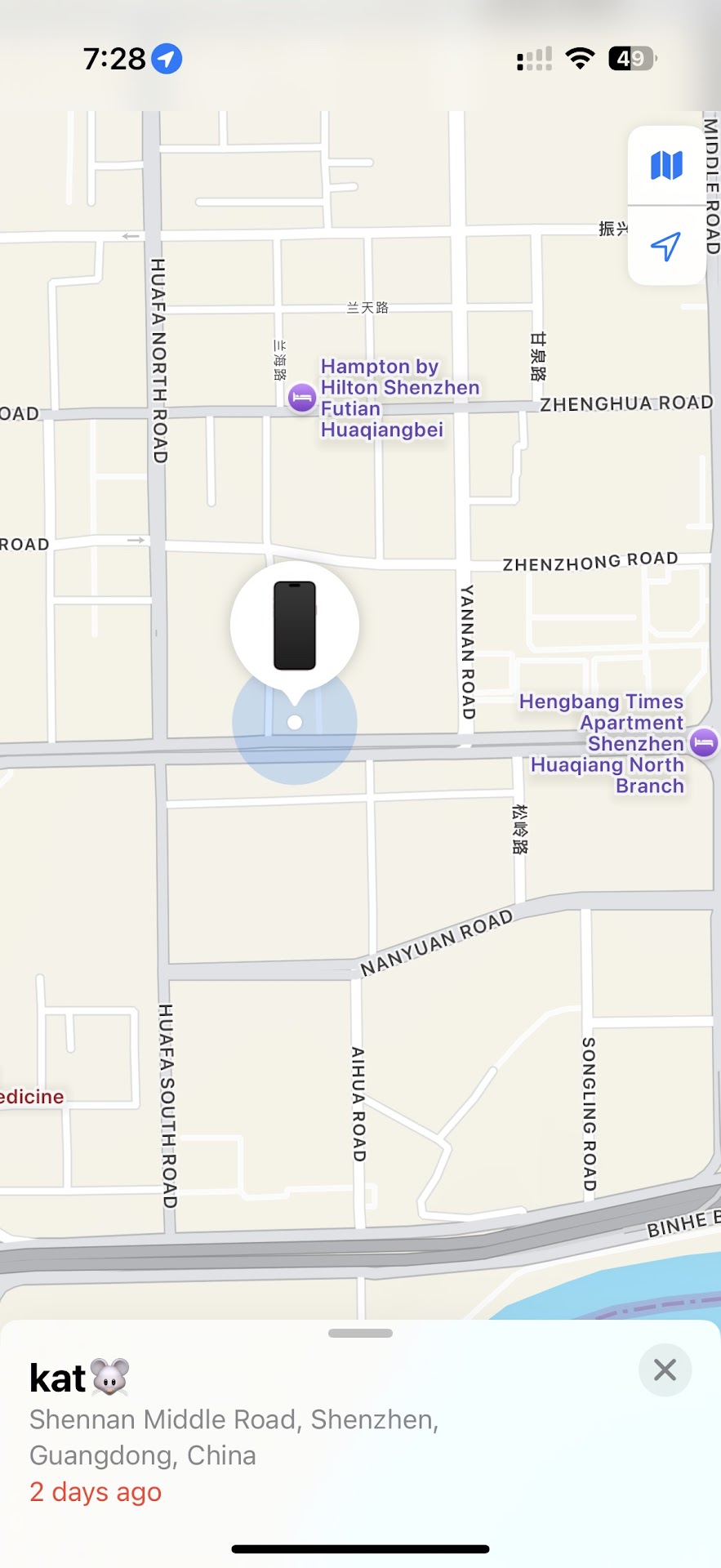721x1568 pixels.
Task: Select the iPhone device pin on map
Action: [295, 626]
